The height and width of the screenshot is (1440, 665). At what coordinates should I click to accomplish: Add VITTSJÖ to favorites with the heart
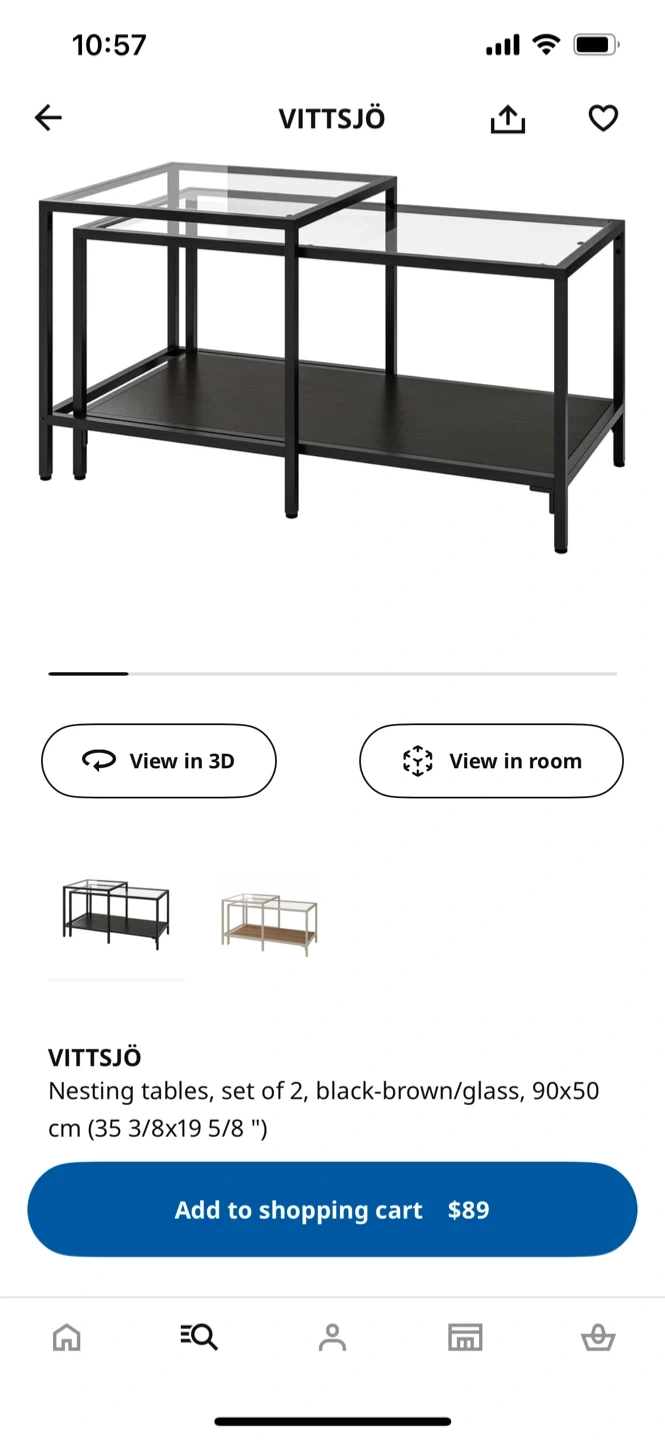602,119
